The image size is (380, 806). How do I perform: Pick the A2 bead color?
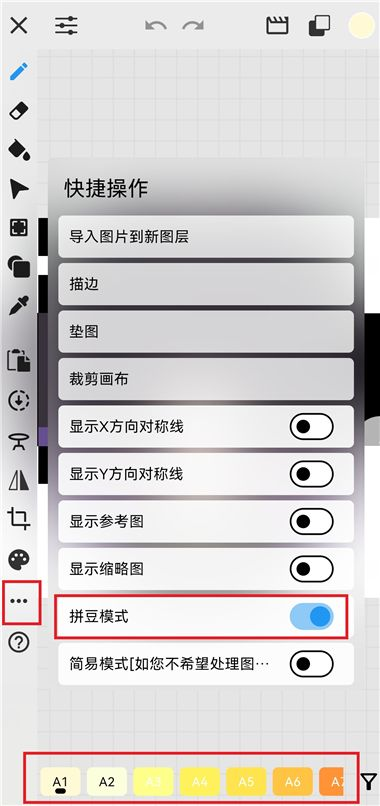coord(107,782)
